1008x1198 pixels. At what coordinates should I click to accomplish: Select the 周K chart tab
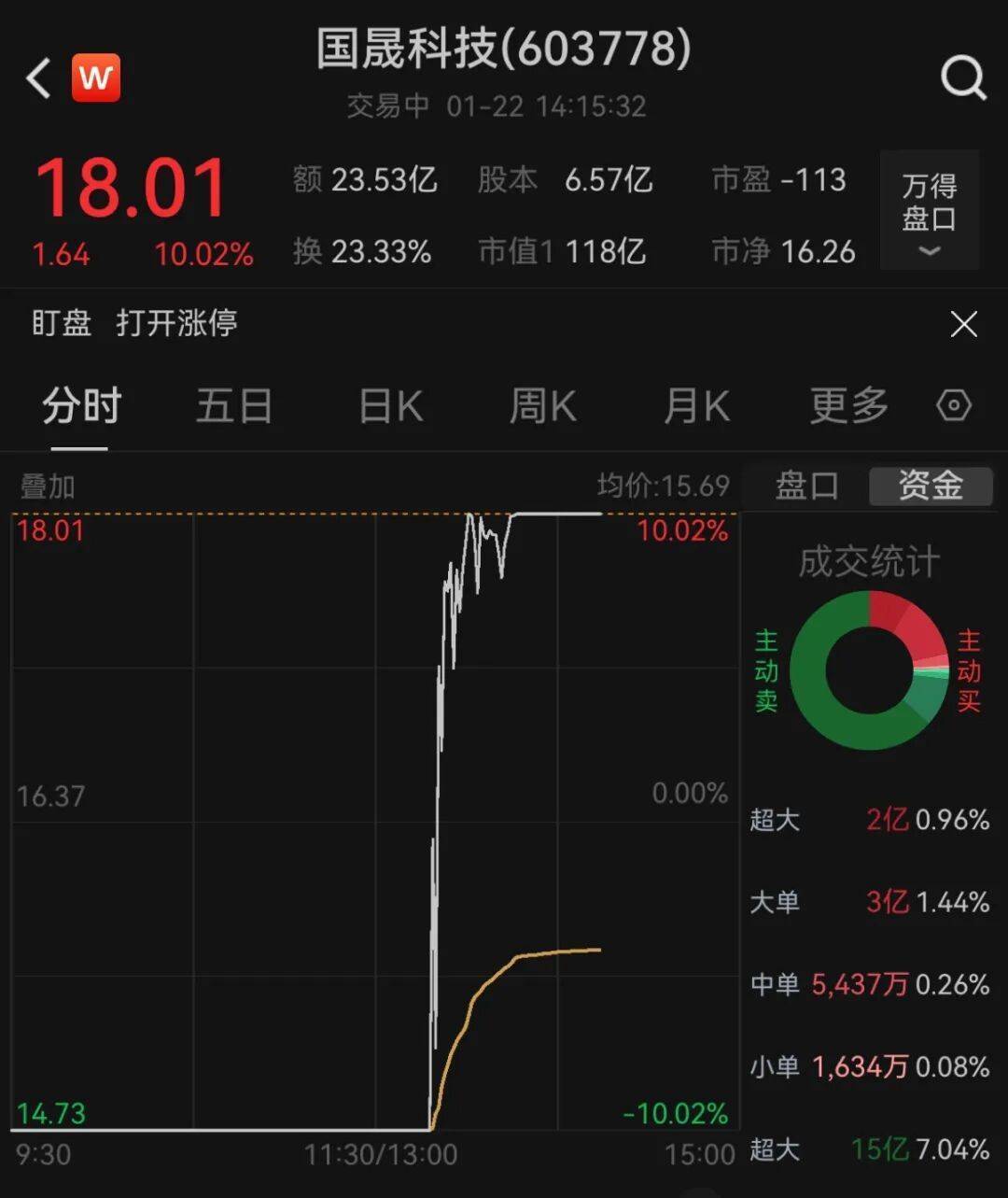(542, 406)
